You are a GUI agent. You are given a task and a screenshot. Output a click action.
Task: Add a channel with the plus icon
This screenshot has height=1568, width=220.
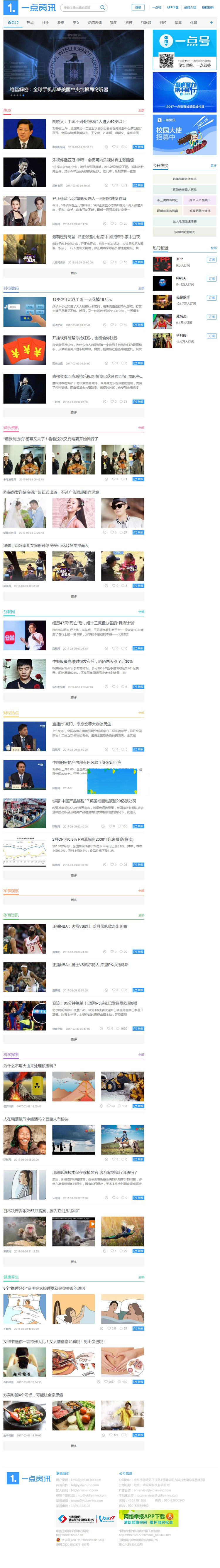click(211, 23)
